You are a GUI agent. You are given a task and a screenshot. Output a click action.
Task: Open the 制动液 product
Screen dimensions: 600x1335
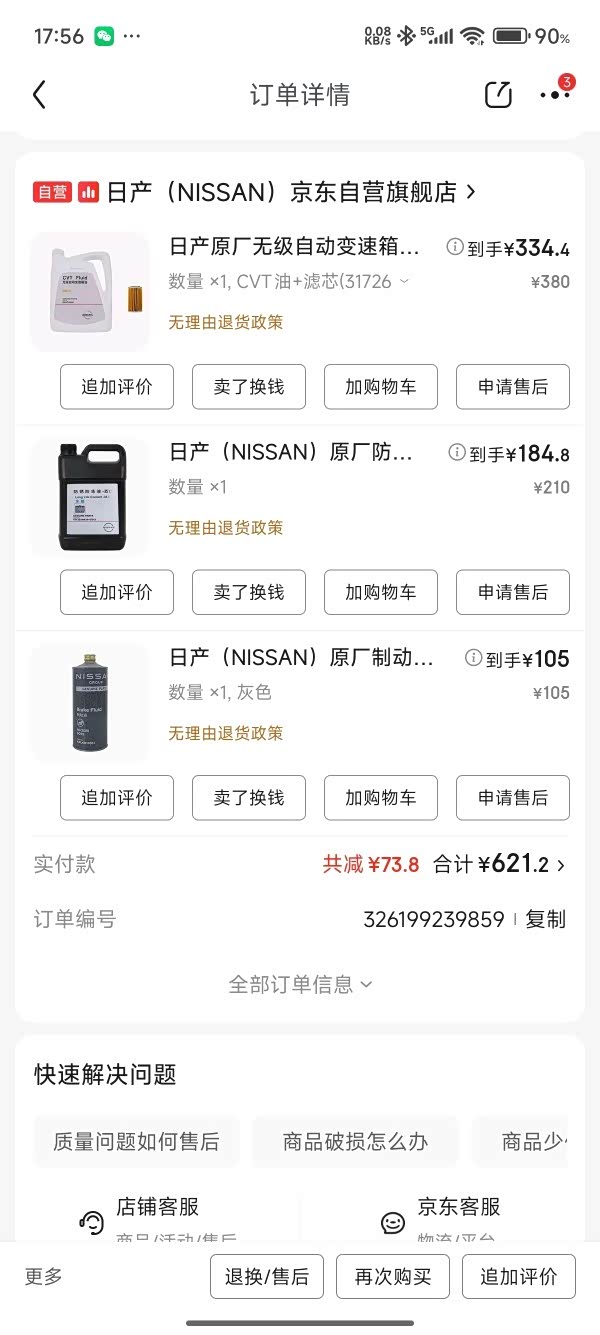coord(301,658)
